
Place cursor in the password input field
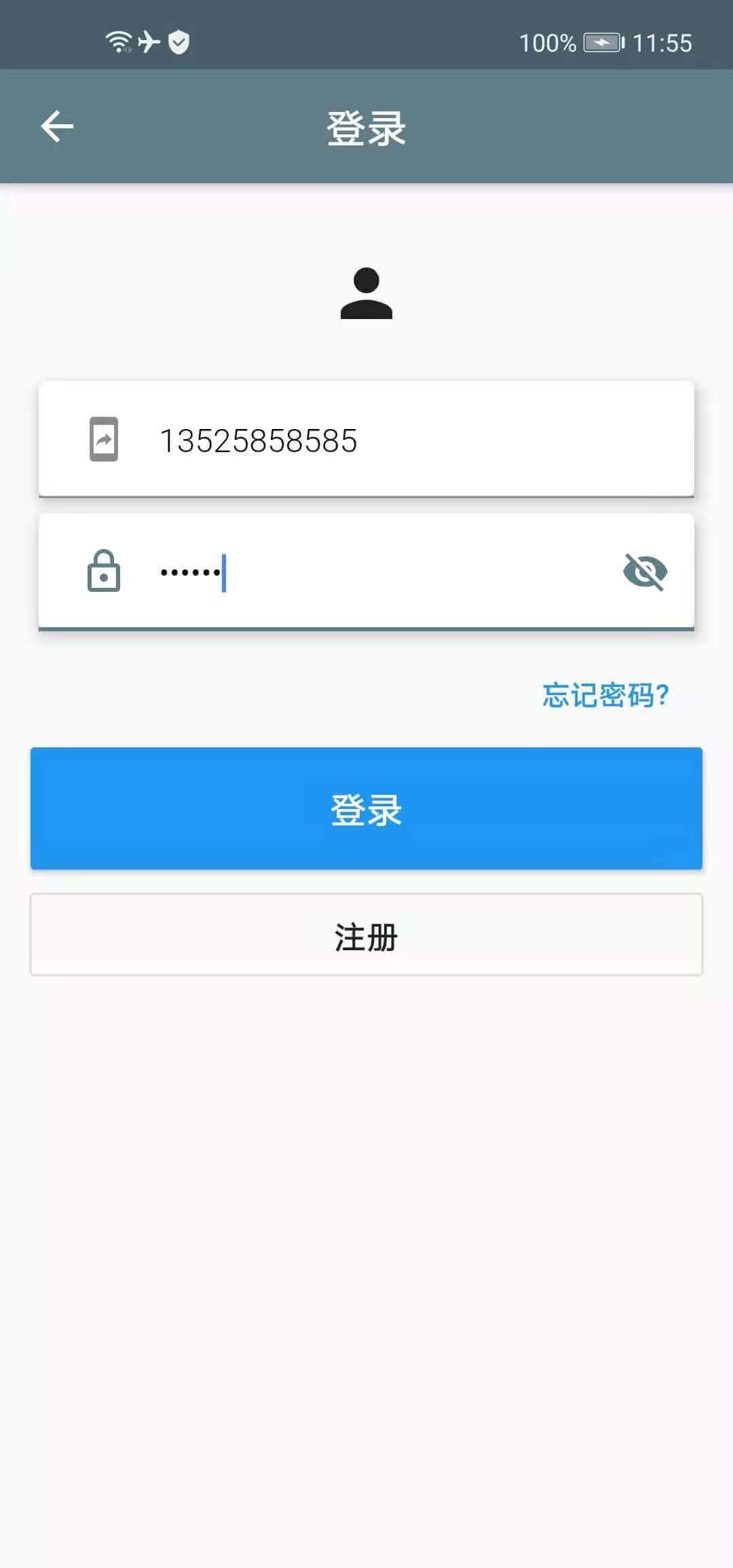[366, 572]
